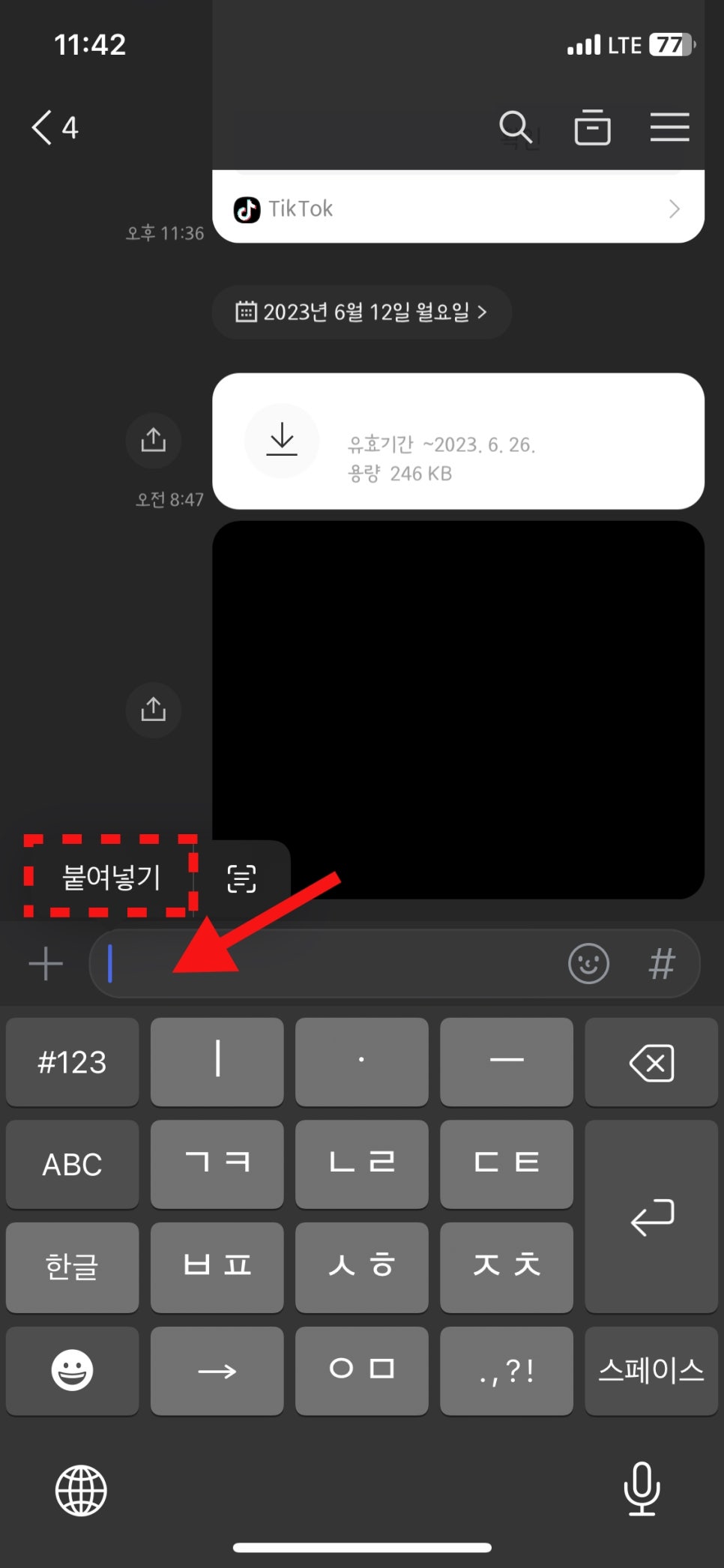Switch keyboard to ABC

pyautogui.click(x=72, y=1165)
